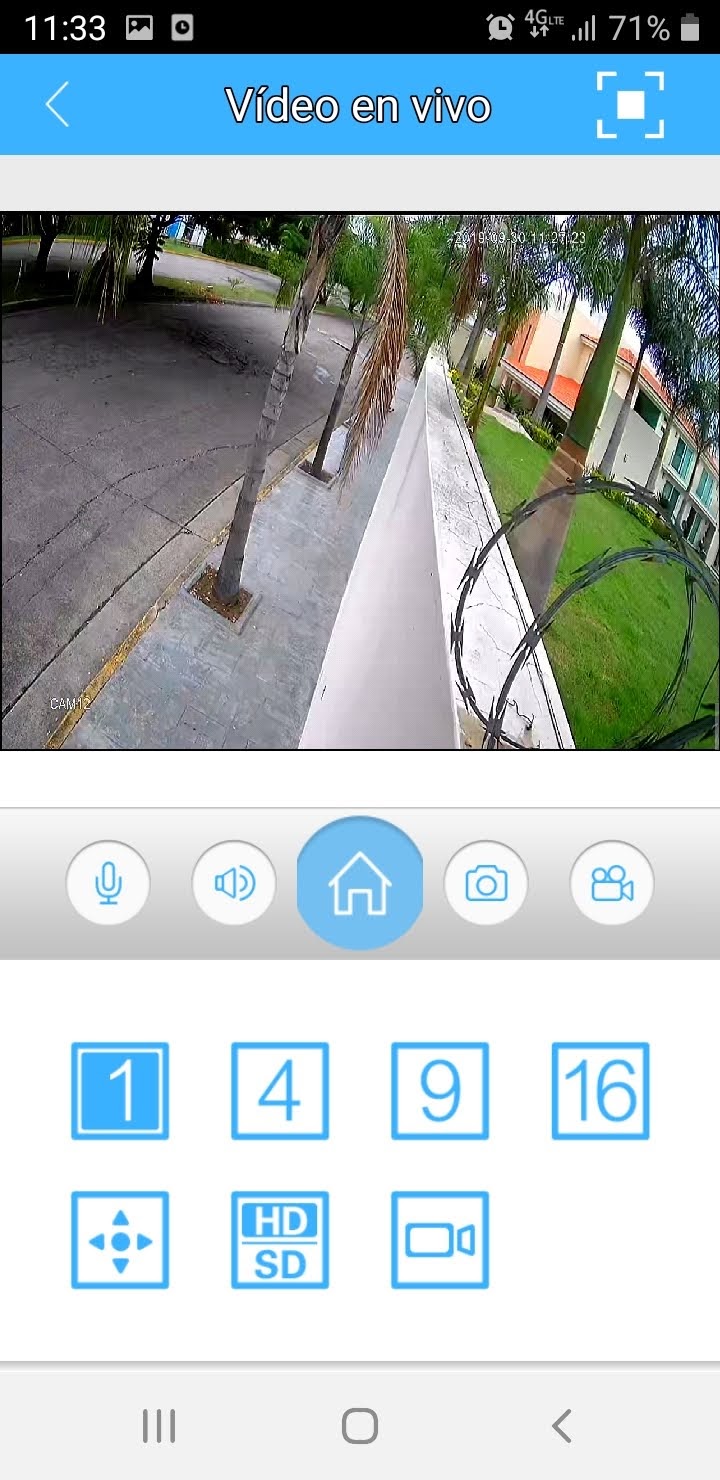Enable the microphone talk button
This screenshot has height=1480, width=720.
click(x=108, y=883)
